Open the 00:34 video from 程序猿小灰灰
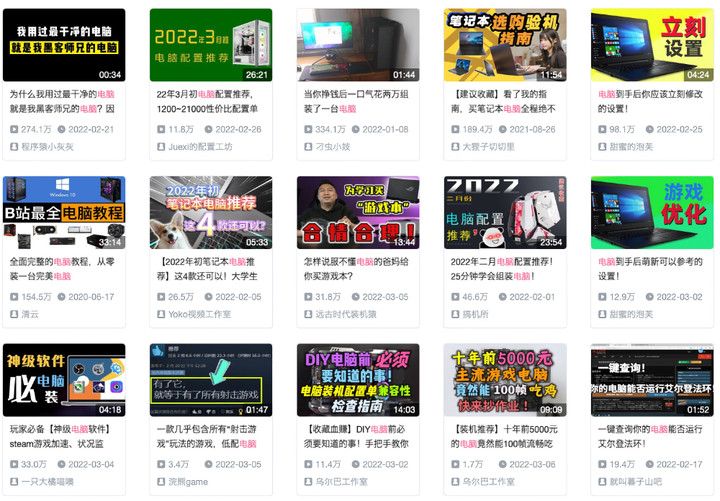The width and height of the screenshot is (720, 501). click(x=64, y=45)
